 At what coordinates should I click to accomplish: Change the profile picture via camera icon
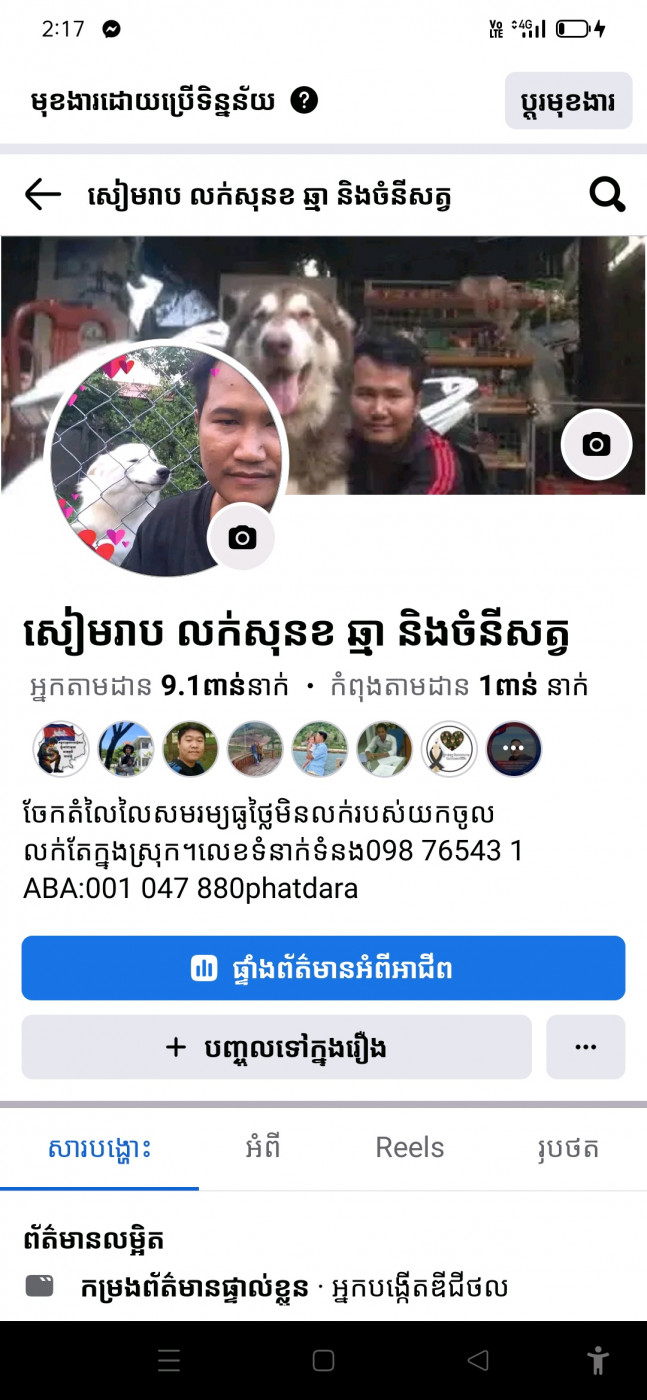(x=241, y=538)
